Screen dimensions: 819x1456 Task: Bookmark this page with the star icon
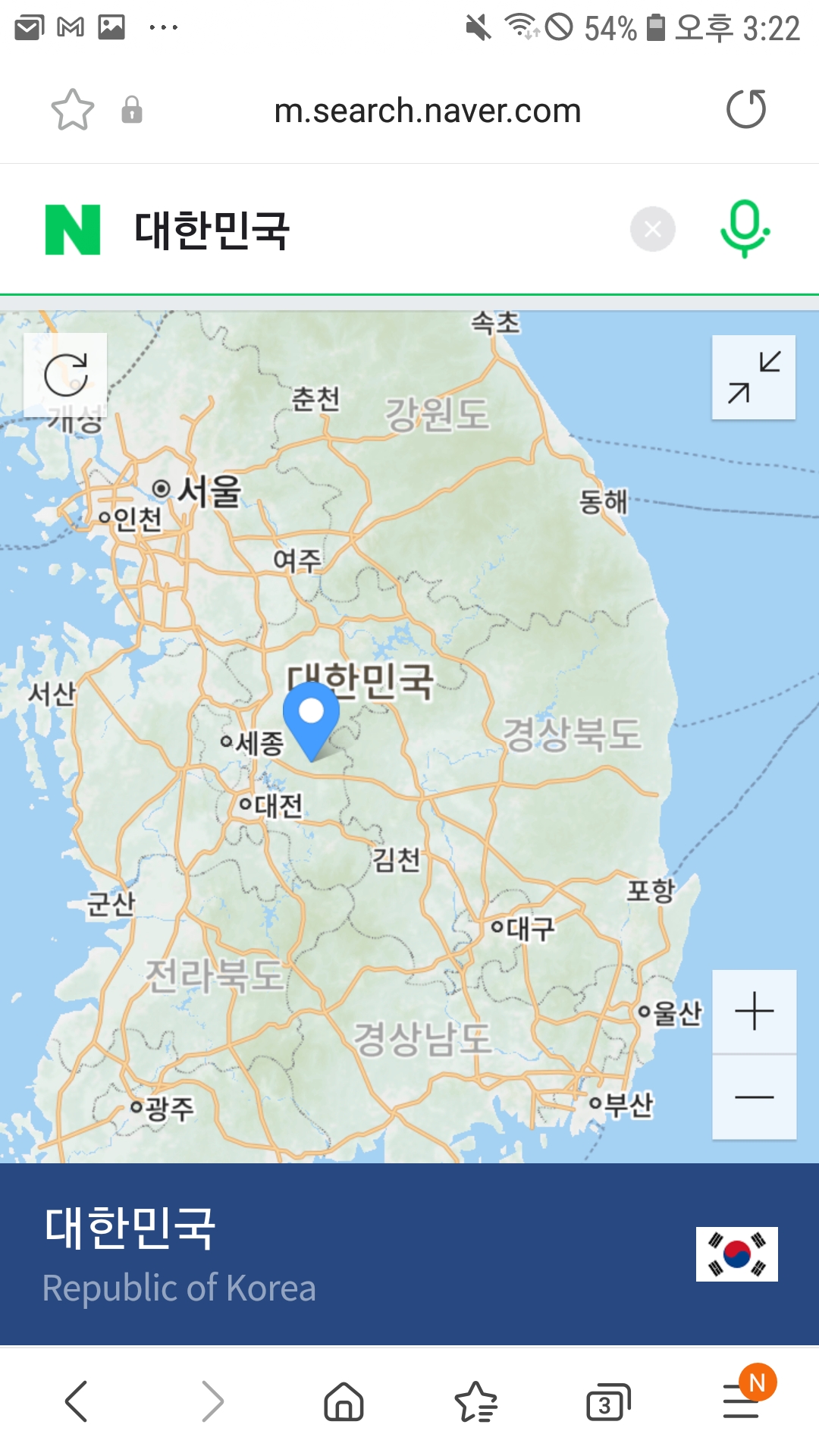(x=72, y=110)
